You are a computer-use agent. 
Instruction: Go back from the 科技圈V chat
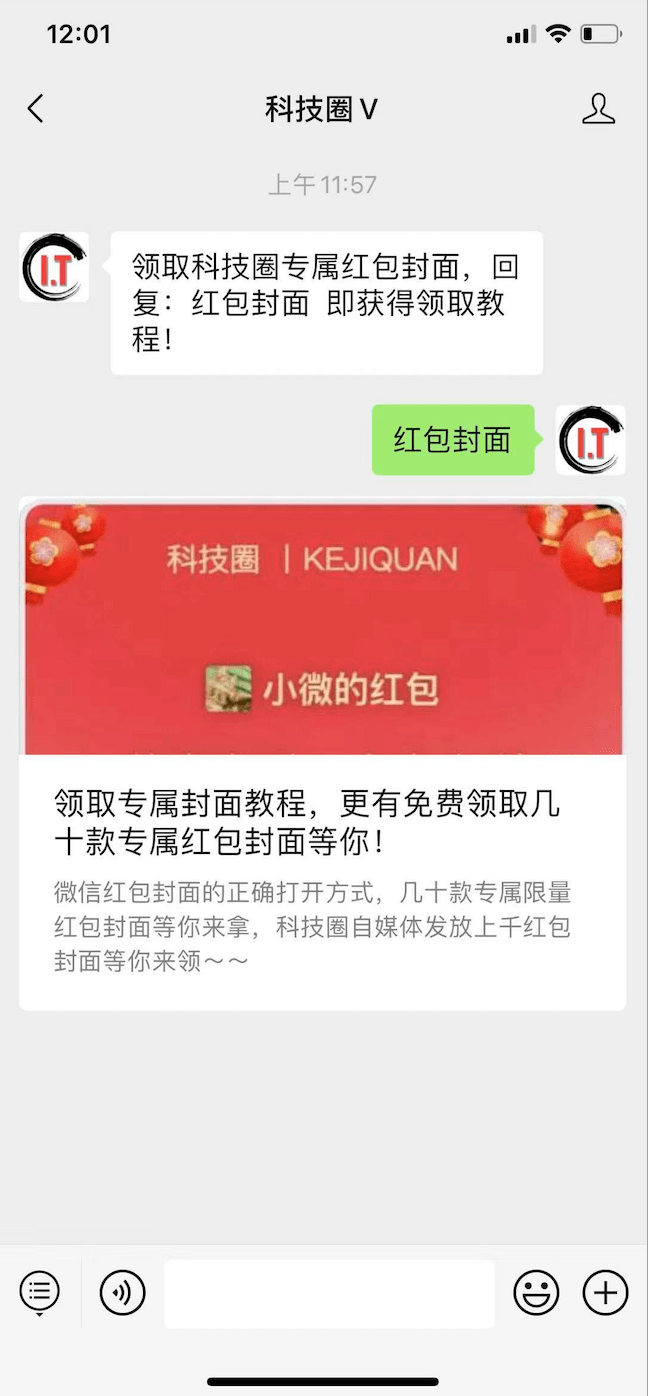(x=36, y=109)
